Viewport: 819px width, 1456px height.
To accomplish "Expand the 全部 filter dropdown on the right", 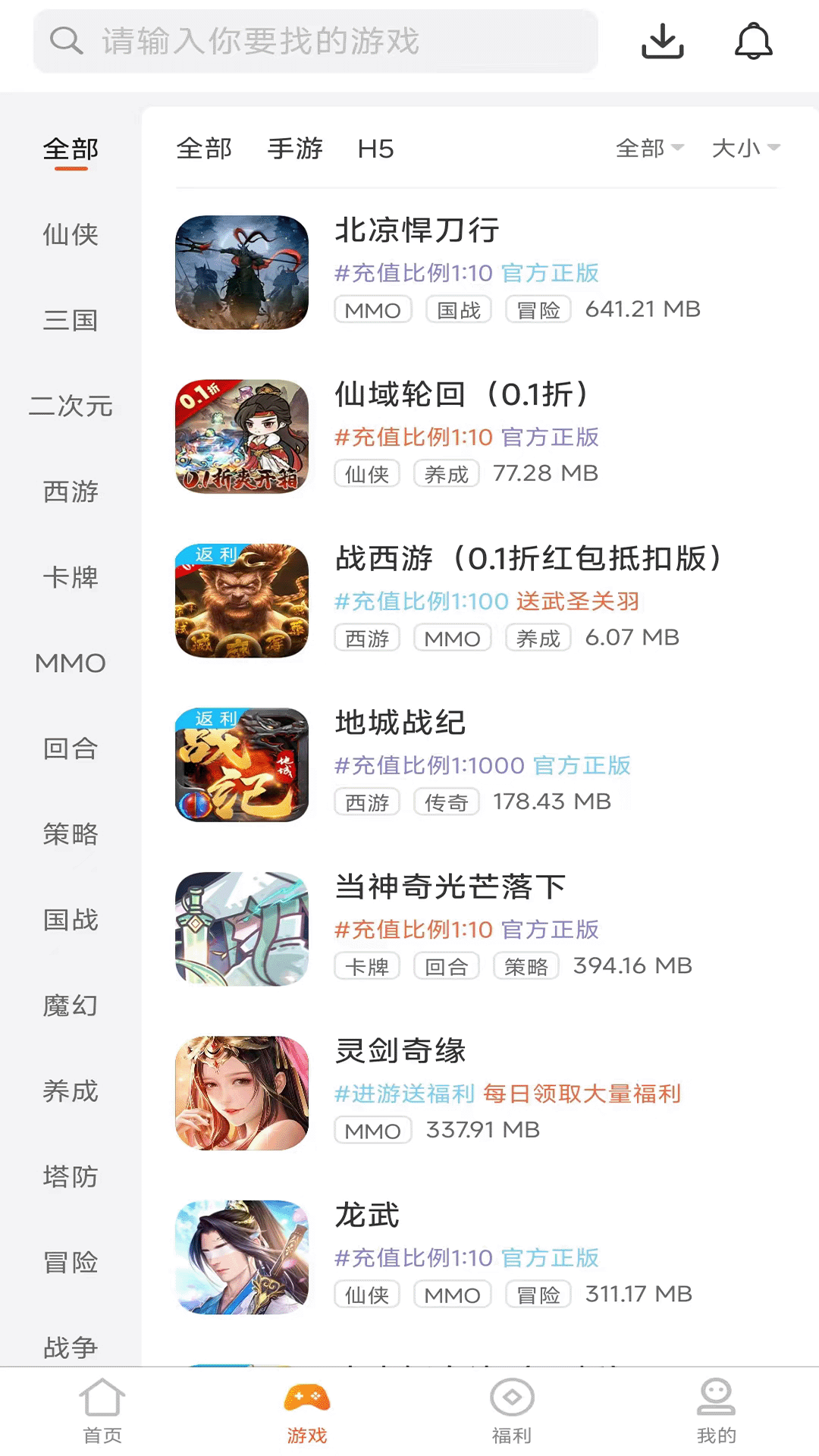I will 649,149.
